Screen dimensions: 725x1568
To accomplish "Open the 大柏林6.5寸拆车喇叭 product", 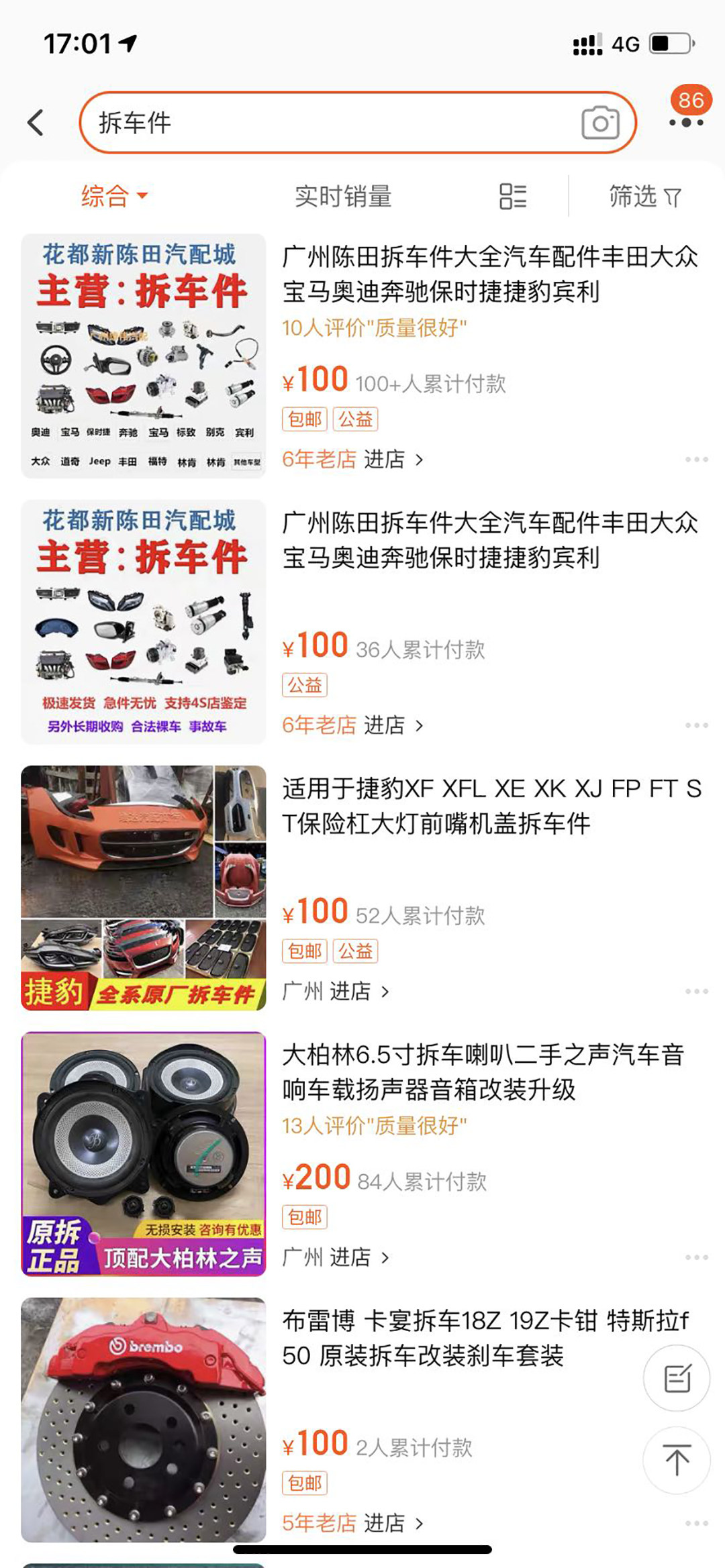I will [483, 1072].
